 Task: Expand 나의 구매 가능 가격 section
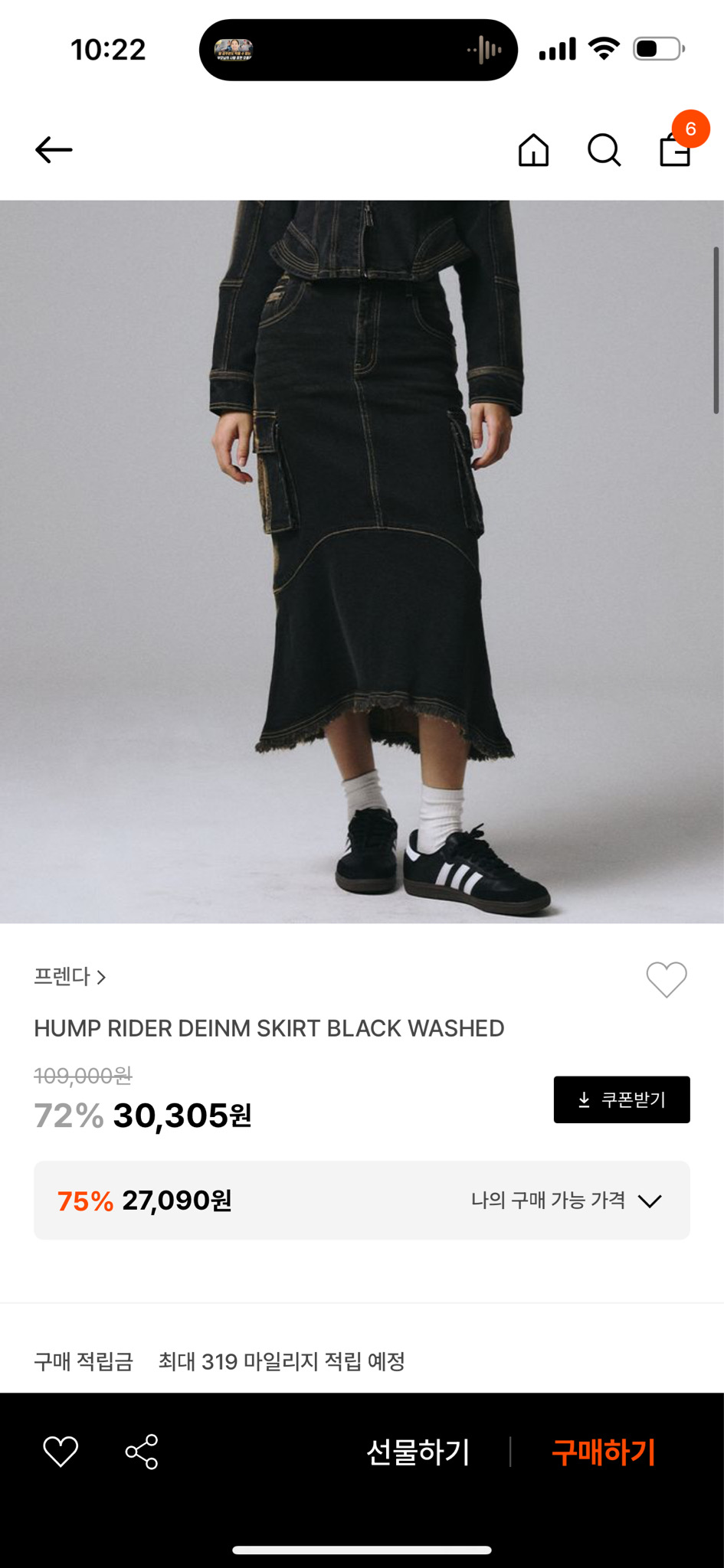coord(564,1200)
